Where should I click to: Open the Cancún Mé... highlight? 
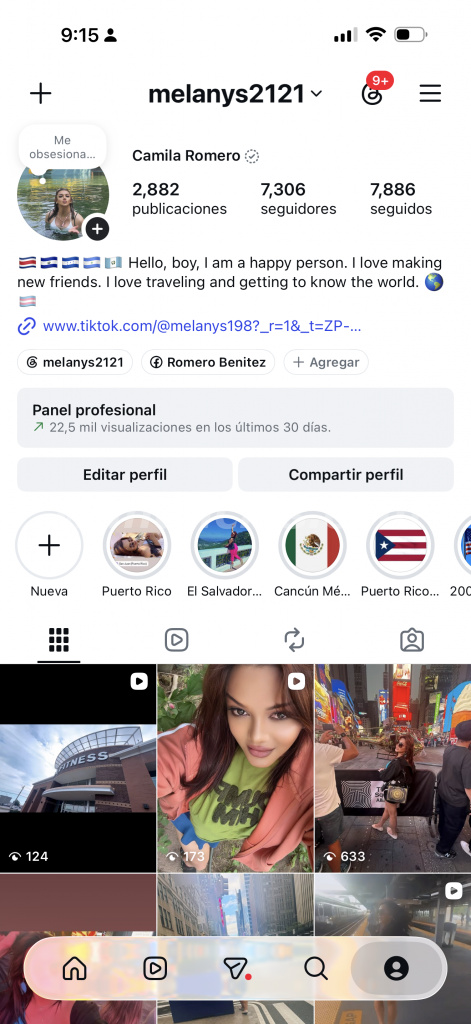tap(312, 555)
